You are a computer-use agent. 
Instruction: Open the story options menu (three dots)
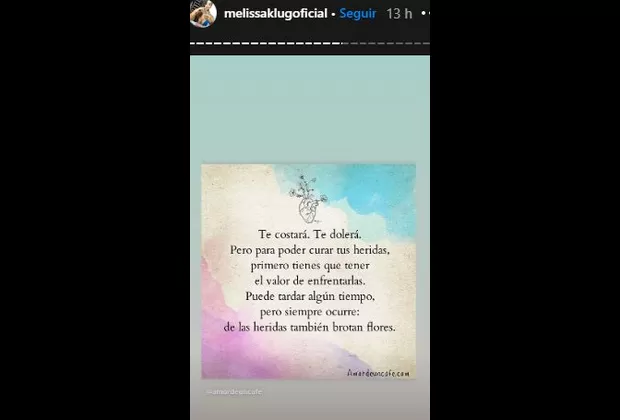pyautogui.click(x=424, y=15)
